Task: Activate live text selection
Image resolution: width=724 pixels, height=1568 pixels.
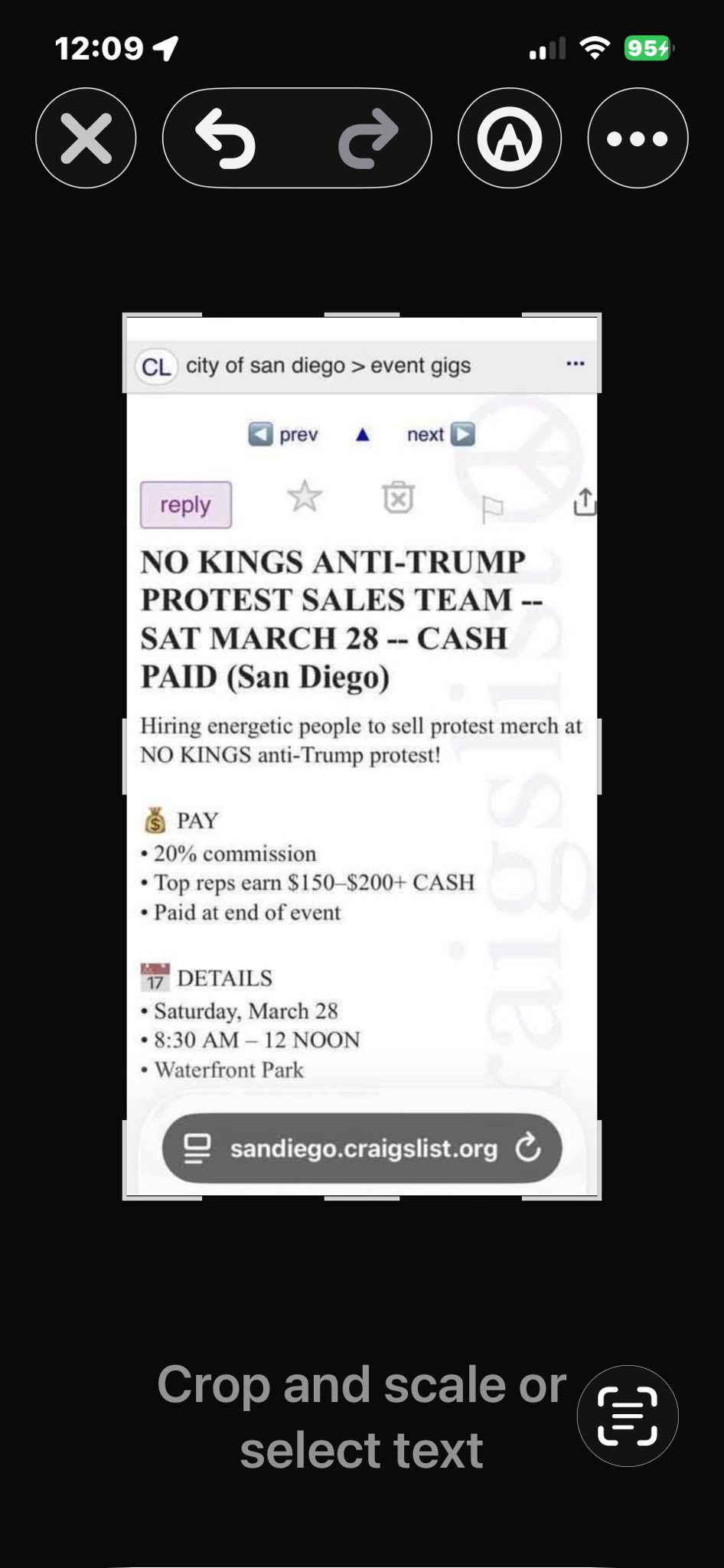Action: point(627,1416)
